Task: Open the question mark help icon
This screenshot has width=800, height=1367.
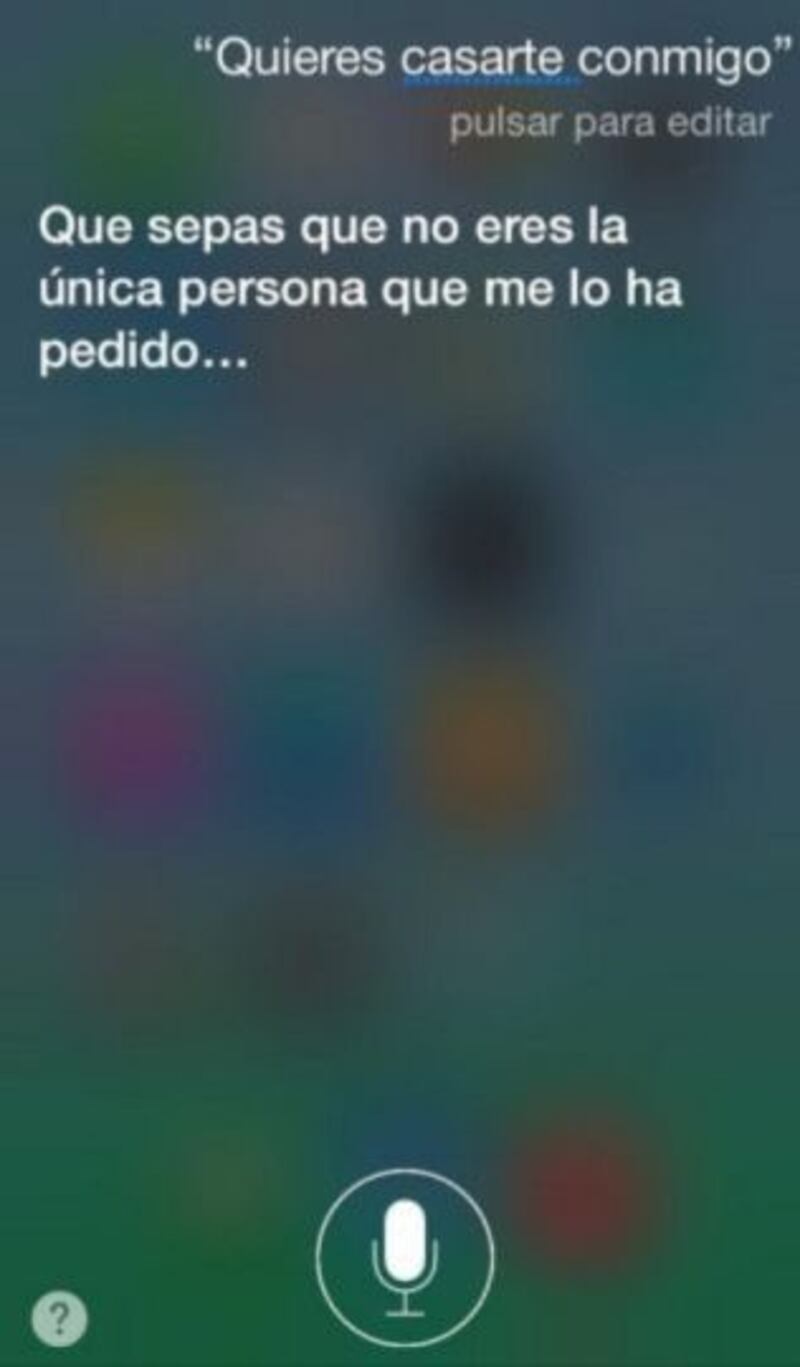Action: [59, 1319]
